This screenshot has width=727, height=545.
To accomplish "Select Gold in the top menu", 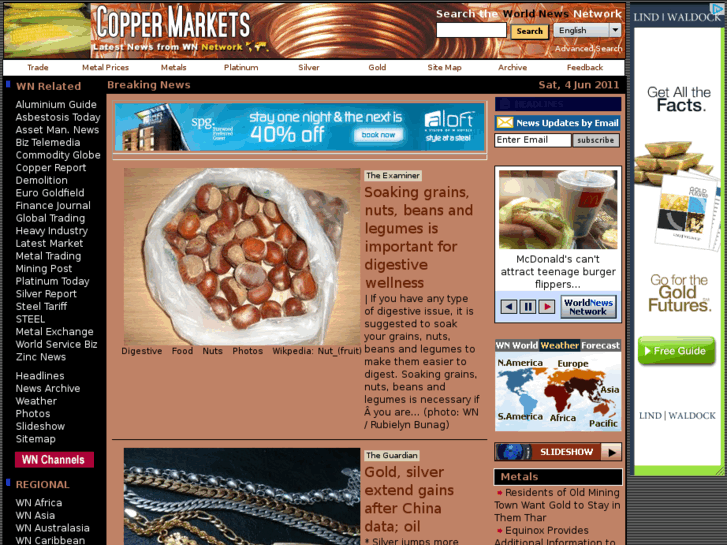I will pos(377,68).
